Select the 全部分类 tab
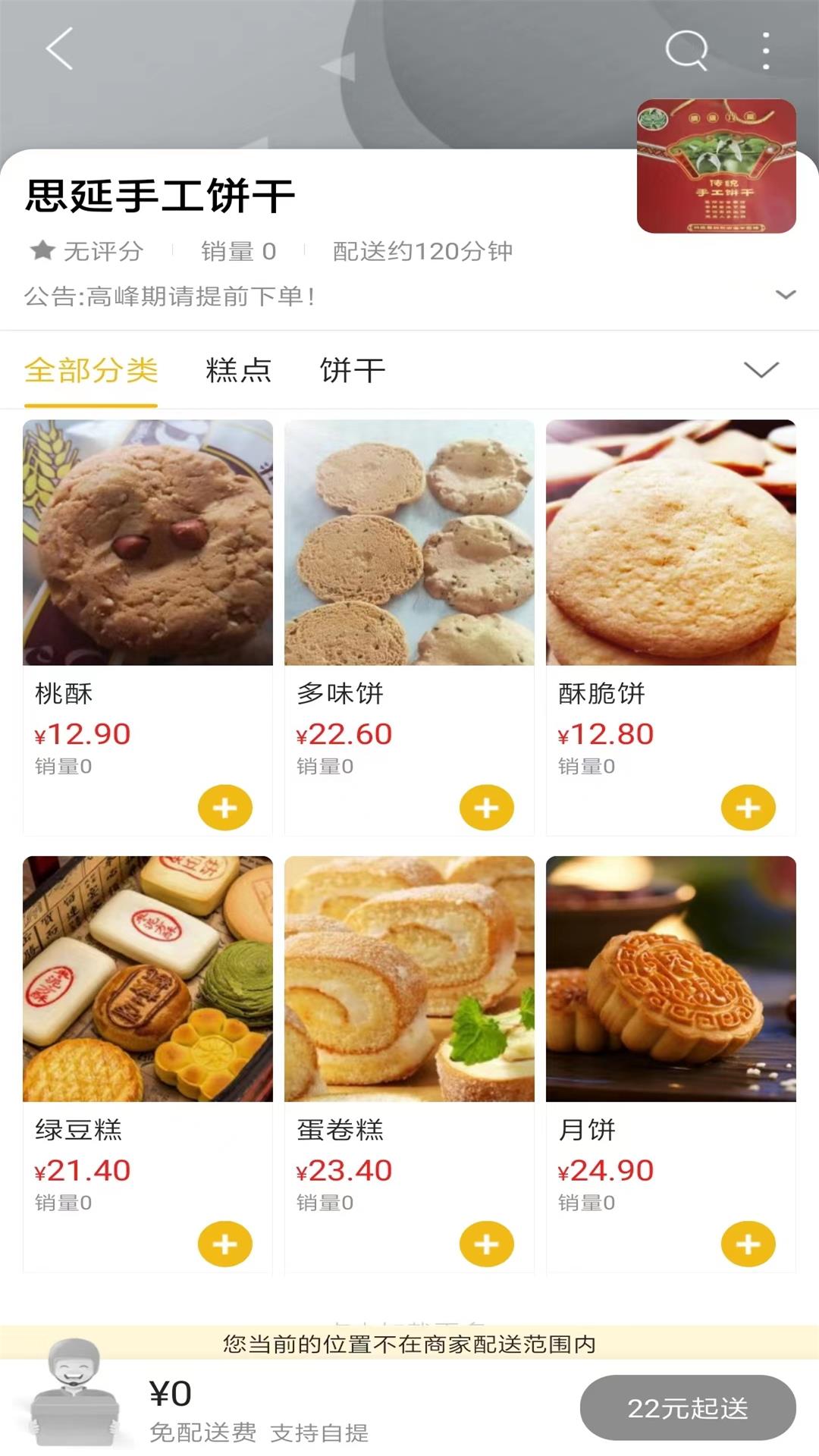This screenshot has height=1456, width=819. tap(91, 371)
